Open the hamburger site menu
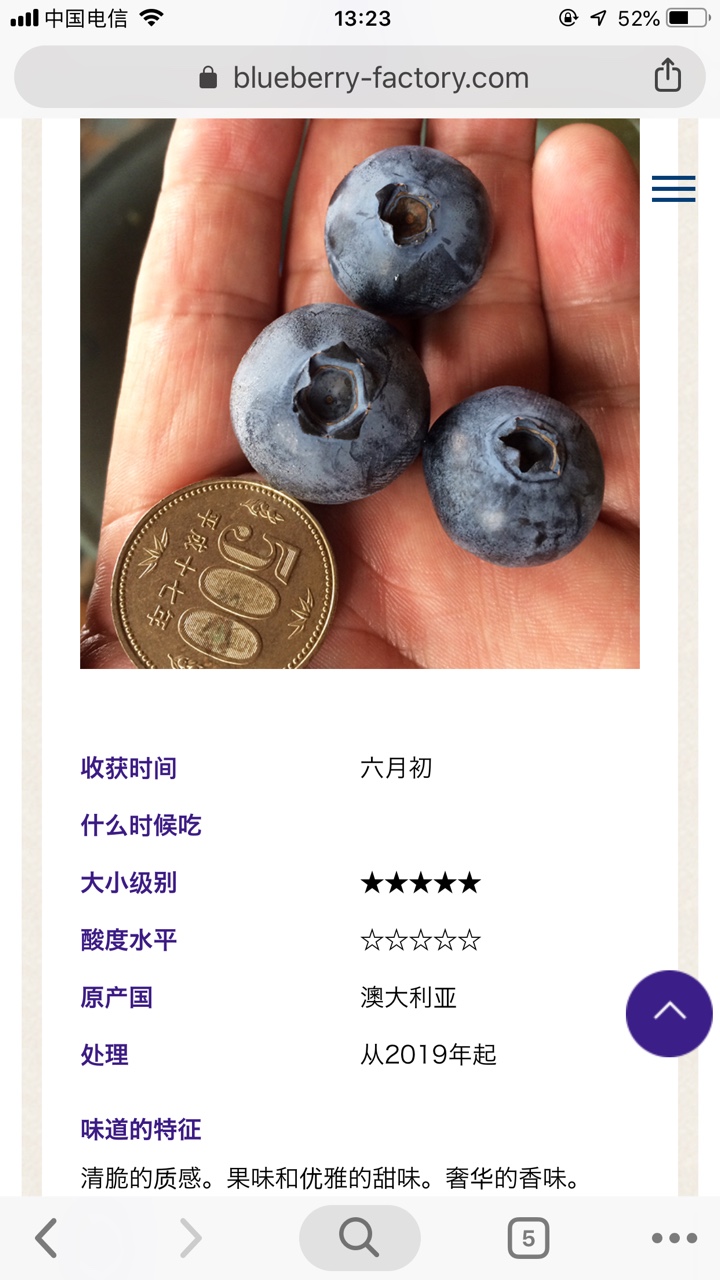720x1280 pixels. point(673,188)
